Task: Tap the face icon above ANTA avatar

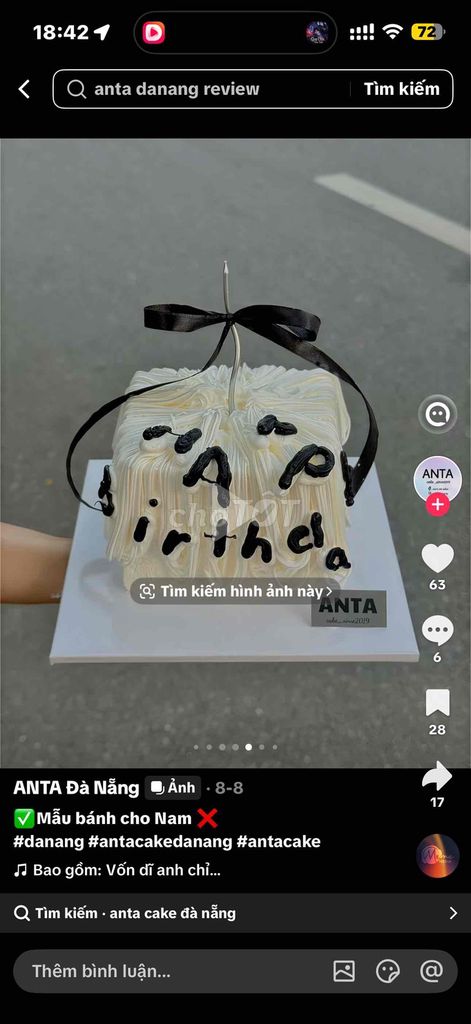Action: point(438,414)
